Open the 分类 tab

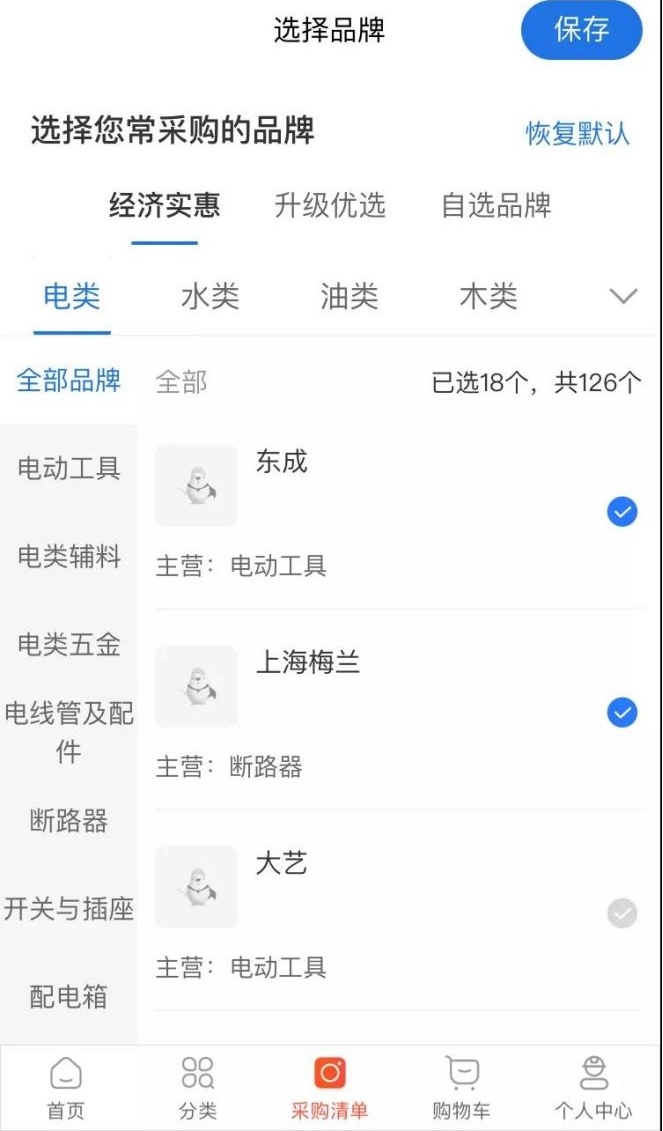[x=198, y=1088]
